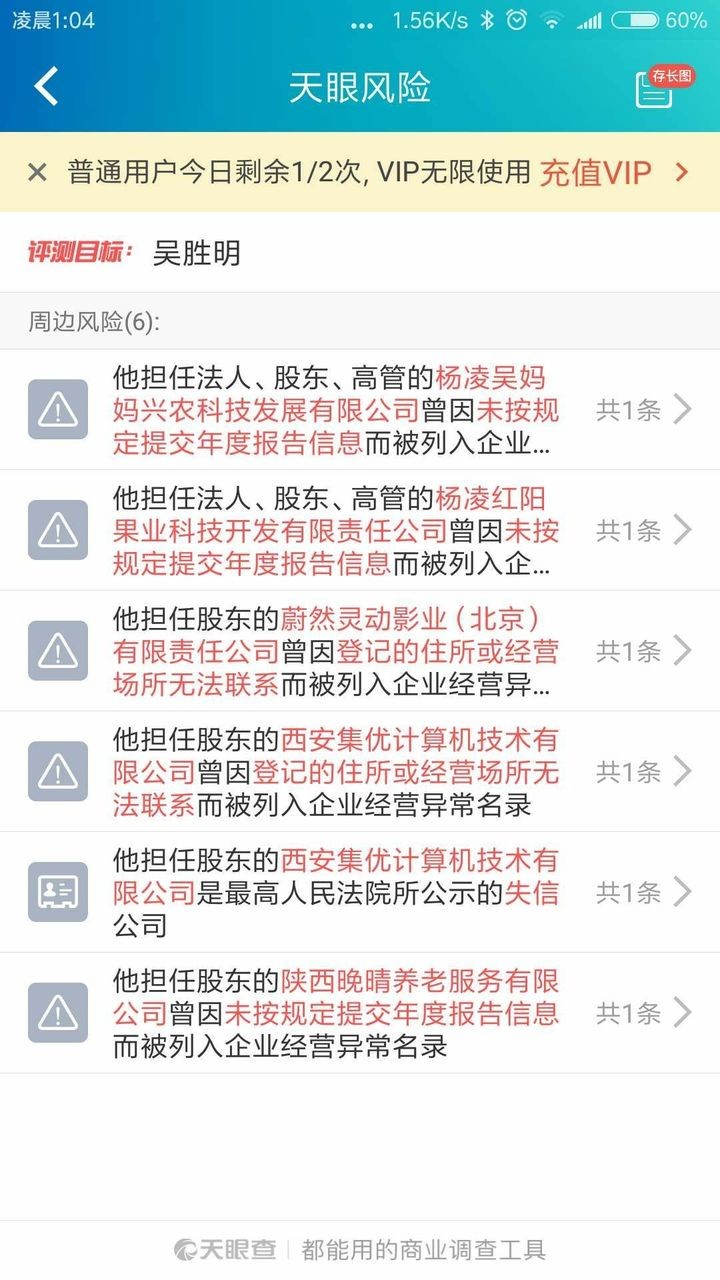Open 西安集优计算机 unreachable-address risk entry
The image size is (720, 1280).
[x=360, y=771]
